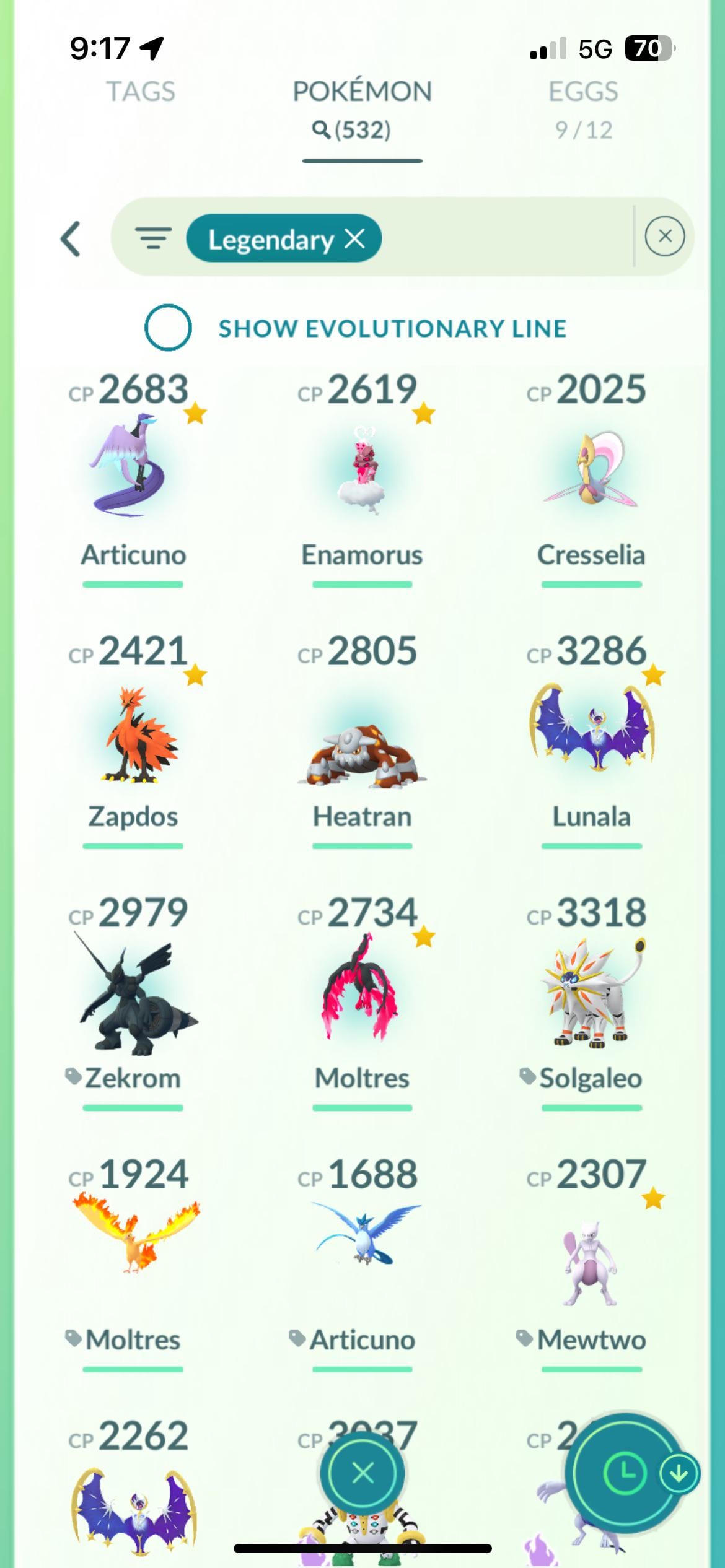Open Lunala with CP 3286
The width and height of the screenshot is (725, 1568).
591,731
